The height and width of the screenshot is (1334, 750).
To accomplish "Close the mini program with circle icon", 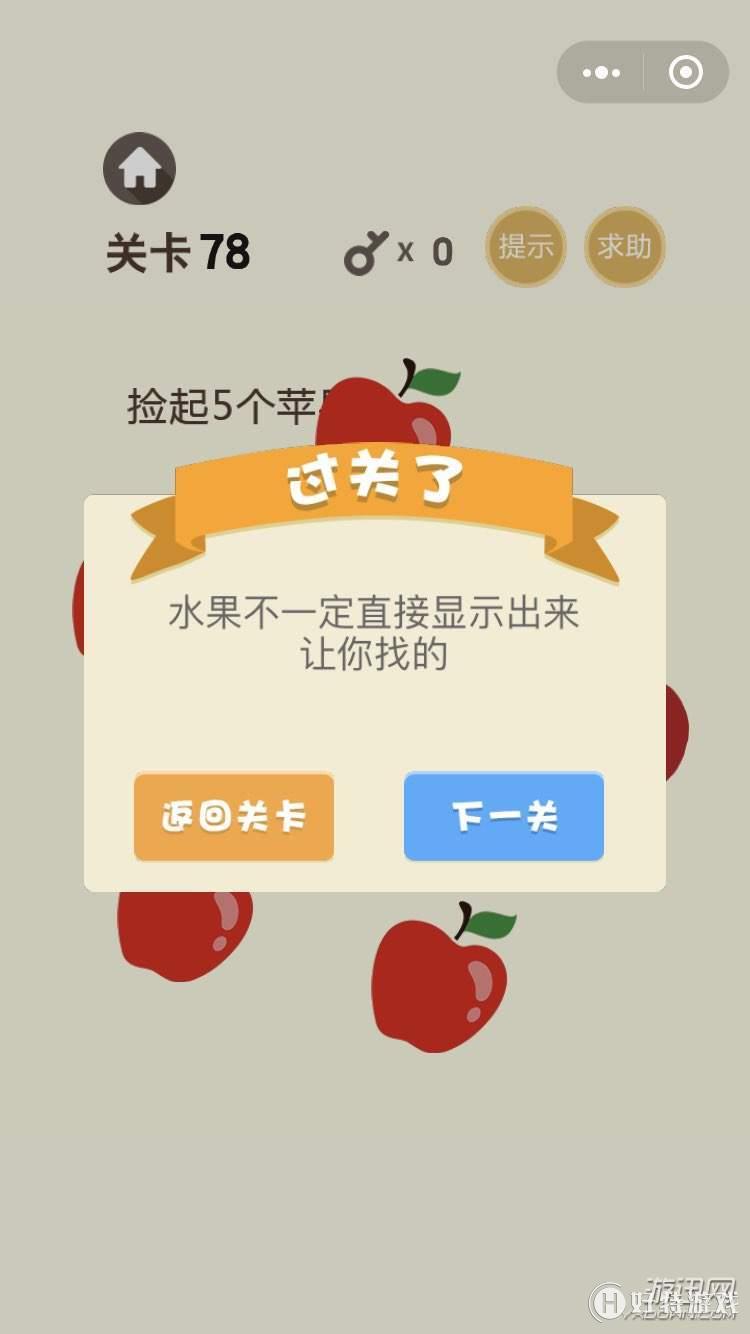I will pyautogui.click(x=686, y=73).
